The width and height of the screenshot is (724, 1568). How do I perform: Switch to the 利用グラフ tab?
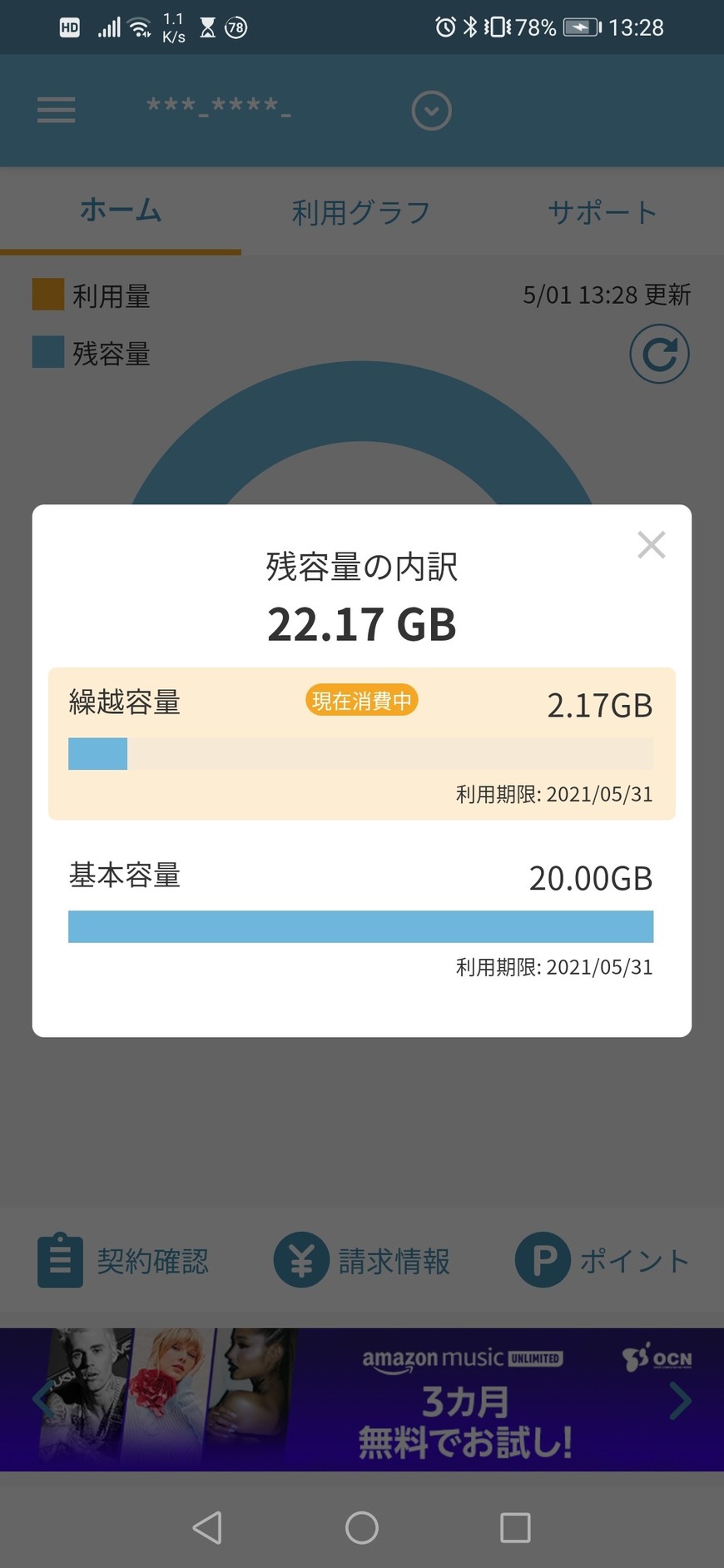361,212
